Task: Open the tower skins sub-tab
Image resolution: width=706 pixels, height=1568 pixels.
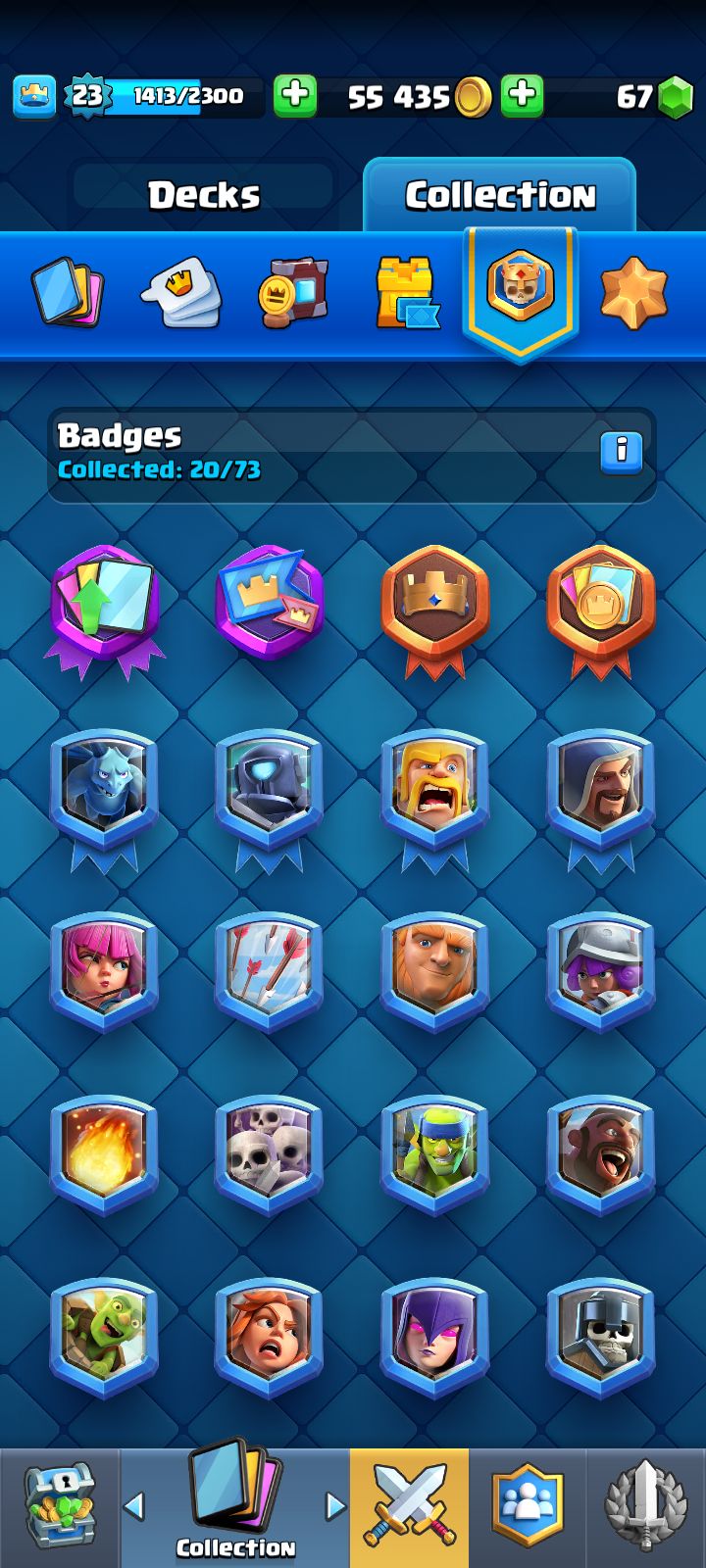Action: click(x=406, y=292)
